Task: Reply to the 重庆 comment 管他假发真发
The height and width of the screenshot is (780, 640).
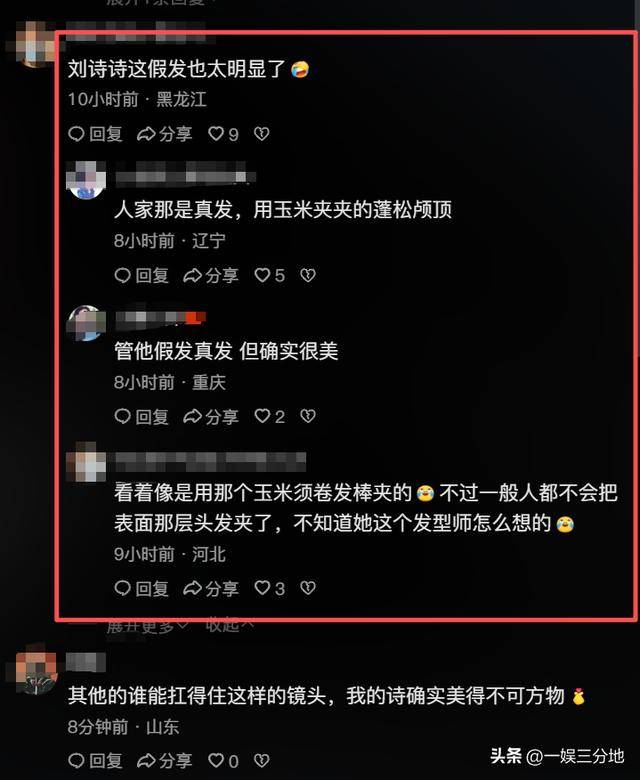Action: (141, 416)
